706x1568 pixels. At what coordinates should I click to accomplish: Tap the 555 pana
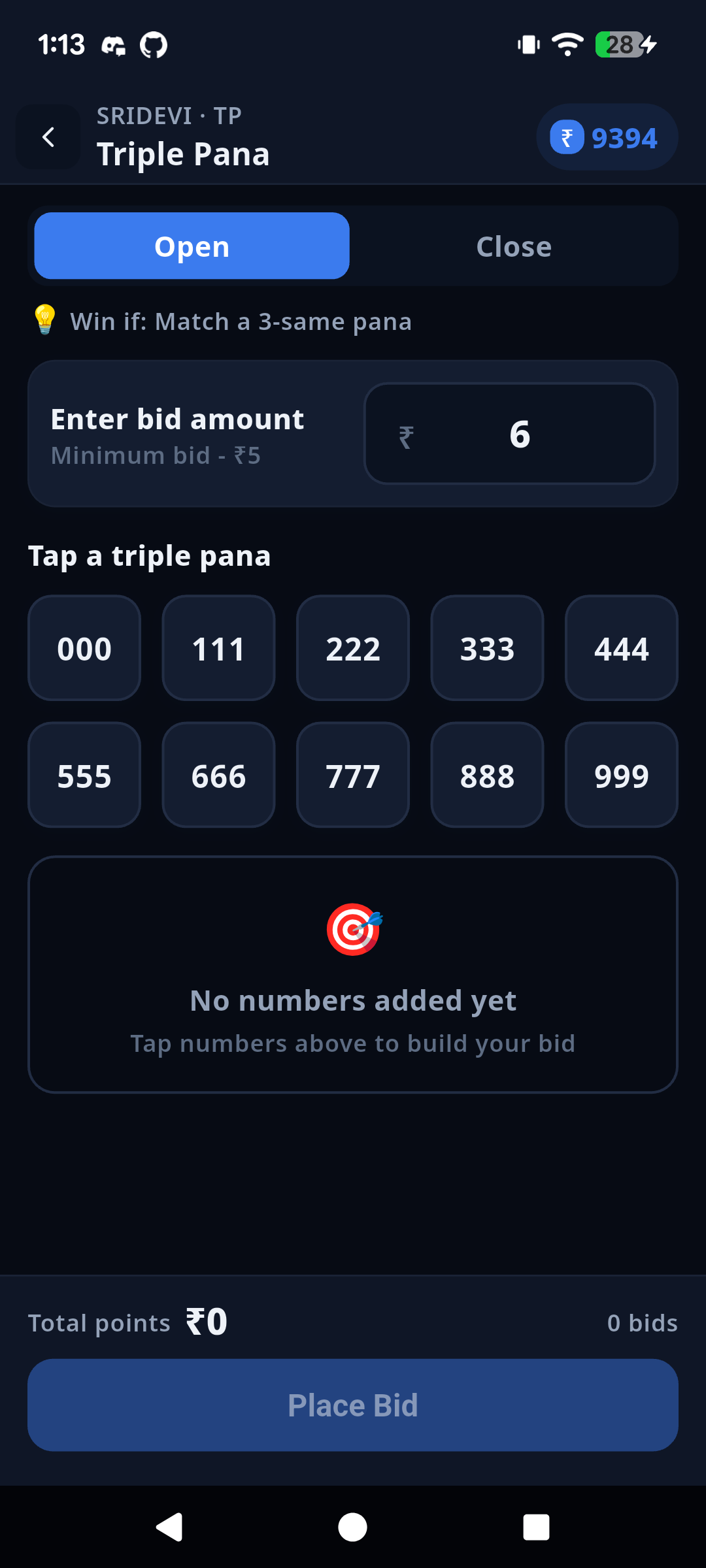84,775
